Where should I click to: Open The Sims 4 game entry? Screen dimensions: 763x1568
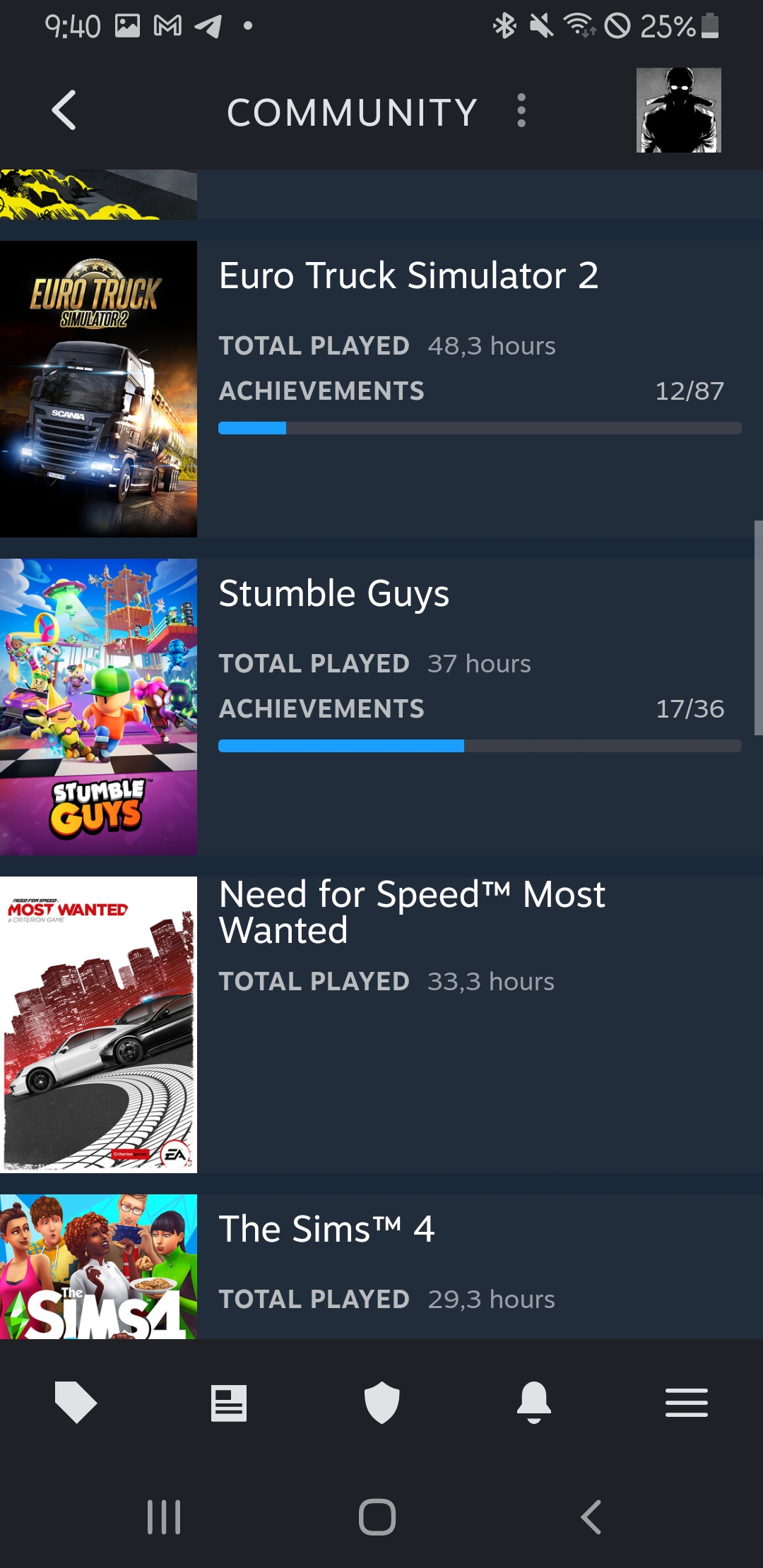coord(326,1230)
